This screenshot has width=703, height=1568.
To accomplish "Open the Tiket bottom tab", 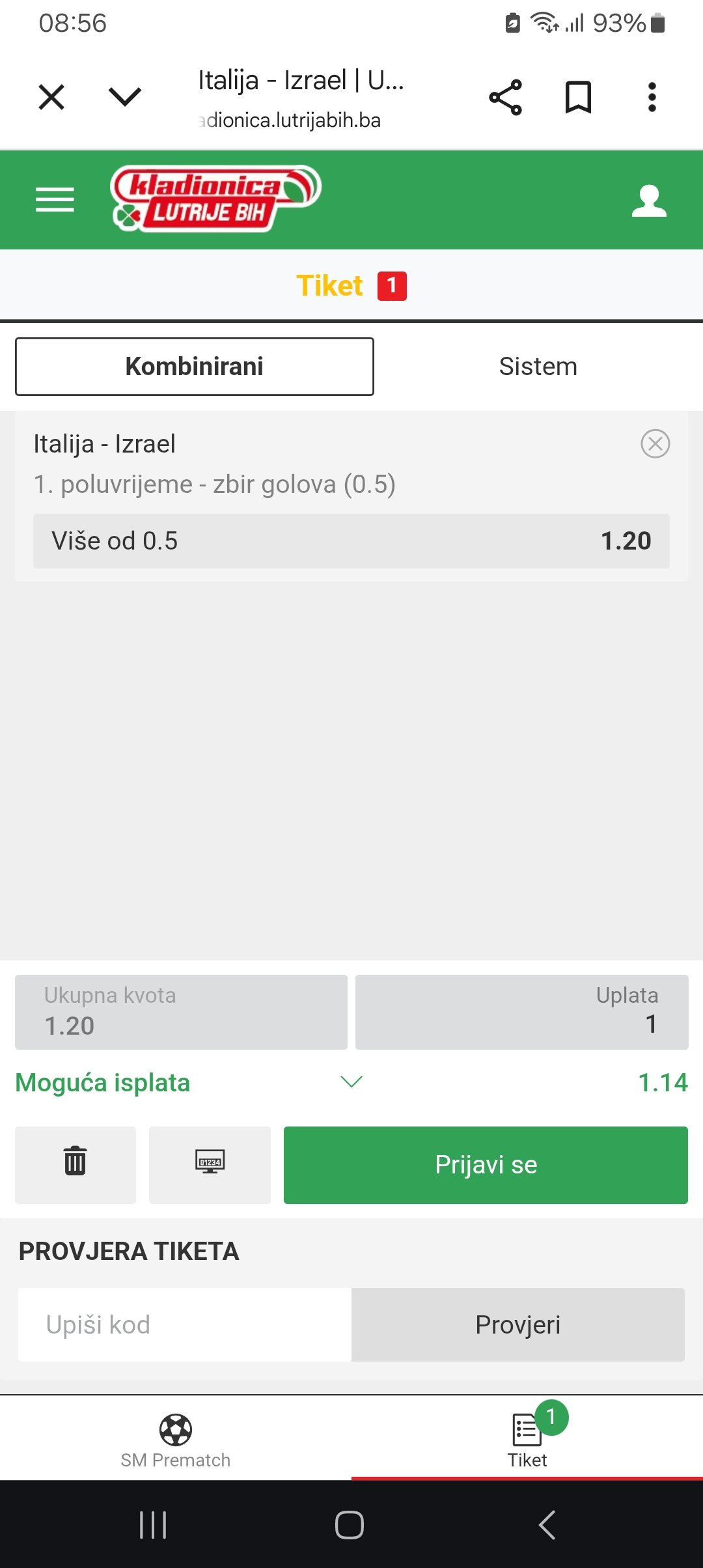I will coord(527,1440).
